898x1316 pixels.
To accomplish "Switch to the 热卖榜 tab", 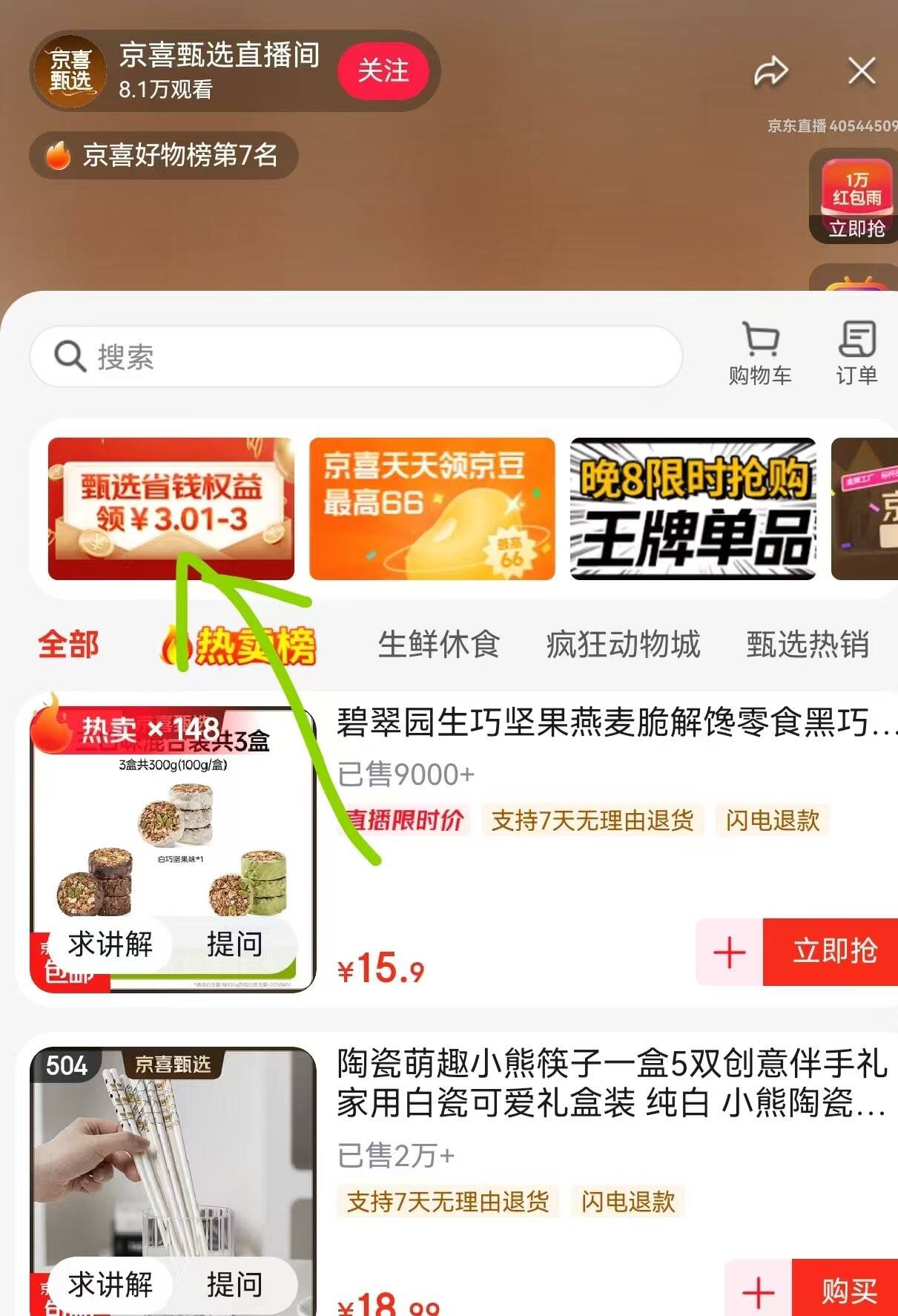I will 239,645.
